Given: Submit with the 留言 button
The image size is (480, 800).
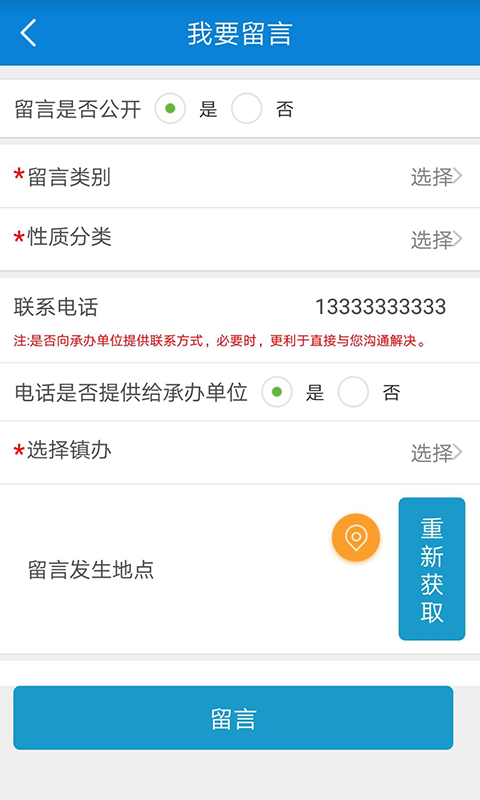Looking at the screenshot, I should [x=233, y=718].
